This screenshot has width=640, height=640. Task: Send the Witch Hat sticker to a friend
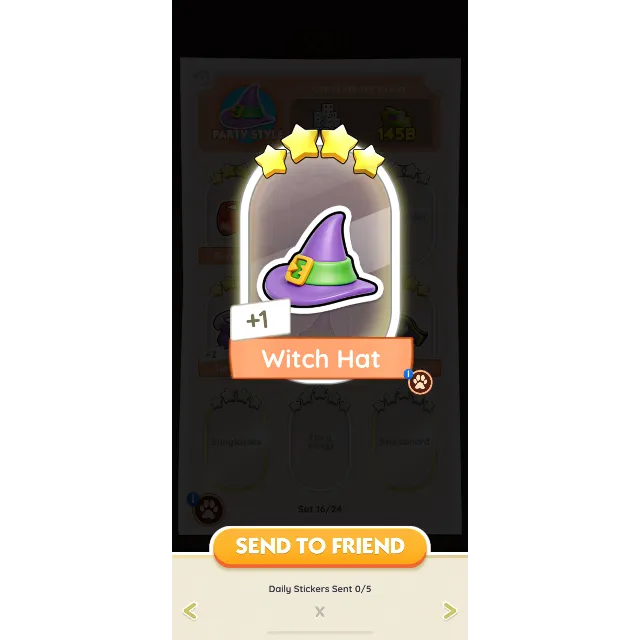(x=320, y=546)
